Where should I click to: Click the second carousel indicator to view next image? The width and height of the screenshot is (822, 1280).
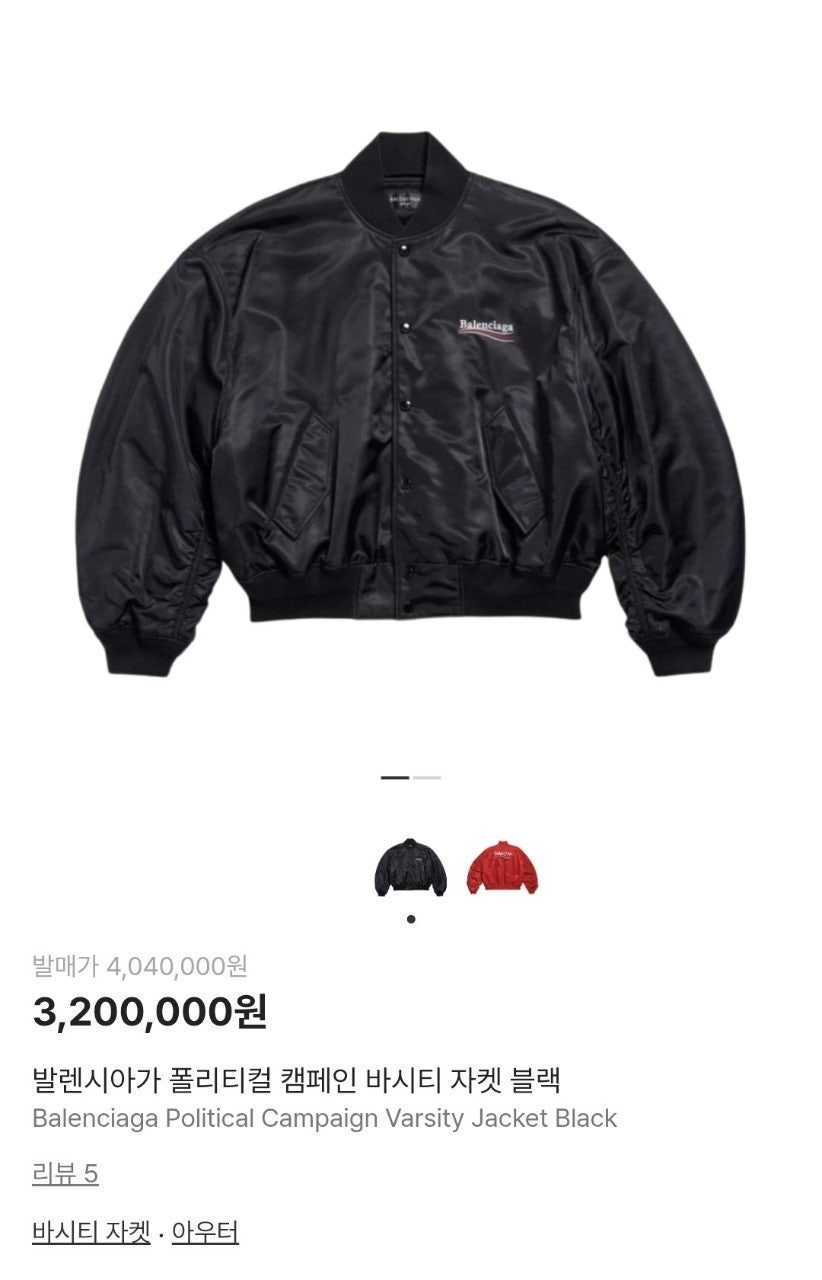pos(427,776)
